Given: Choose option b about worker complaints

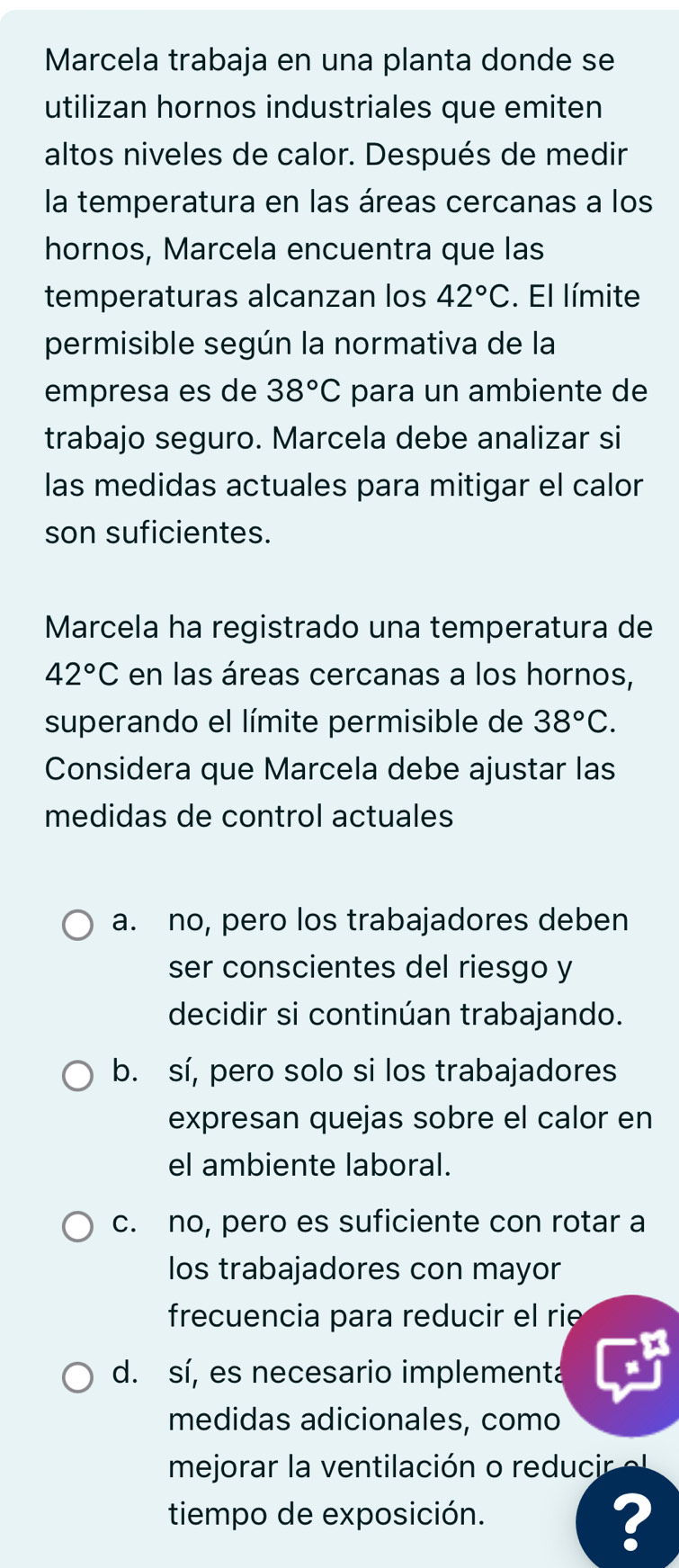Looking at the screenshot, I should 78,1075.
